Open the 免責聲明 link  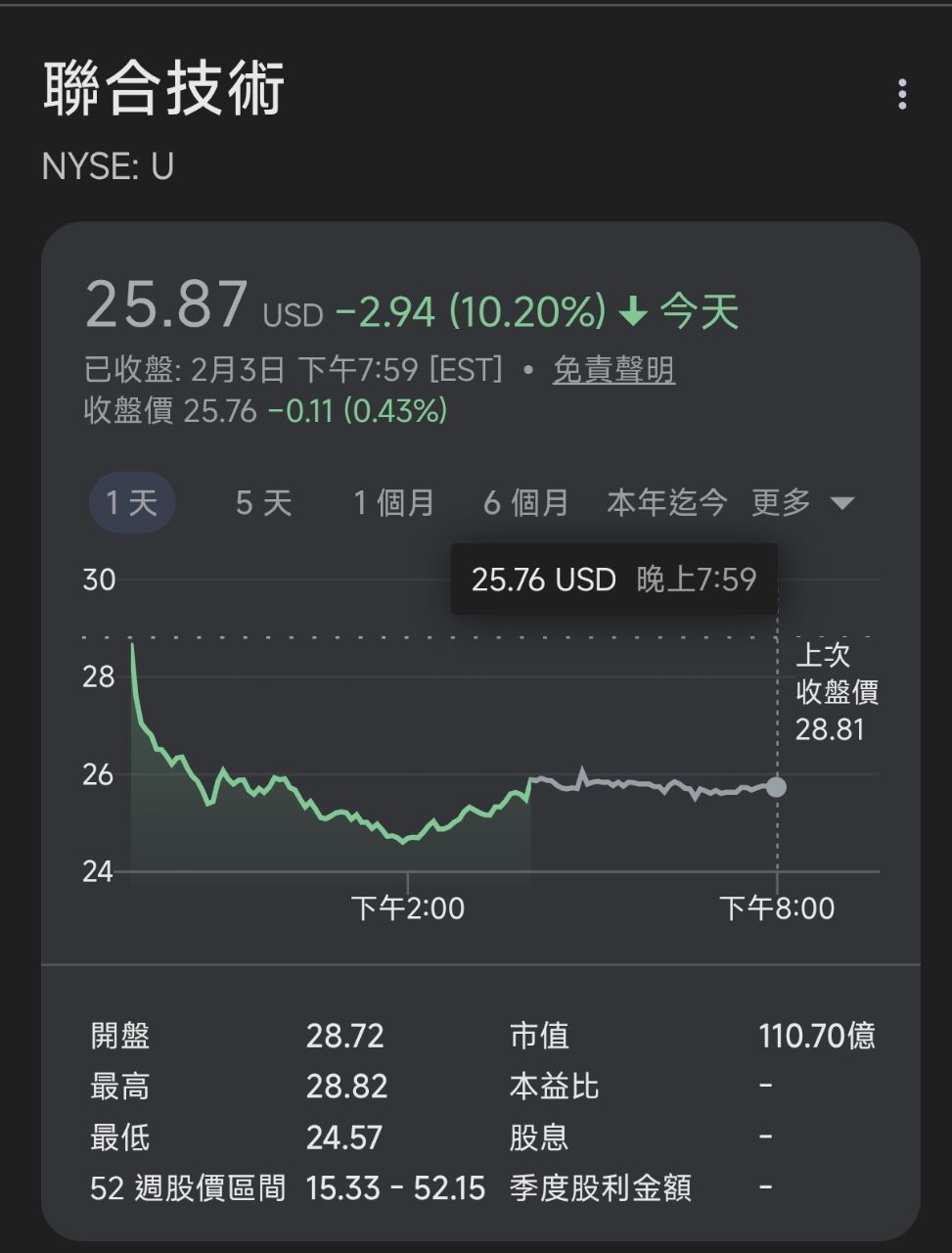tap(613, 370)
